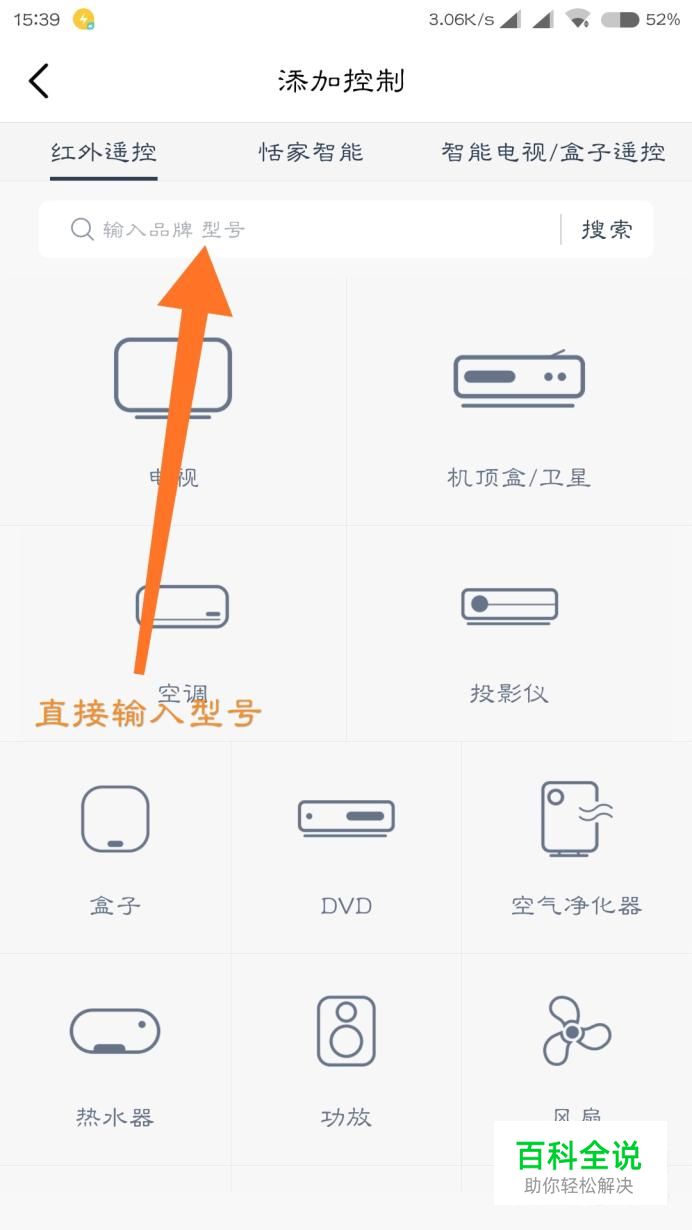The width and height of the screenshot is (692, 1230).
Task: Switch to the 红外遥控 tab
Action: (x=104, y=152)
